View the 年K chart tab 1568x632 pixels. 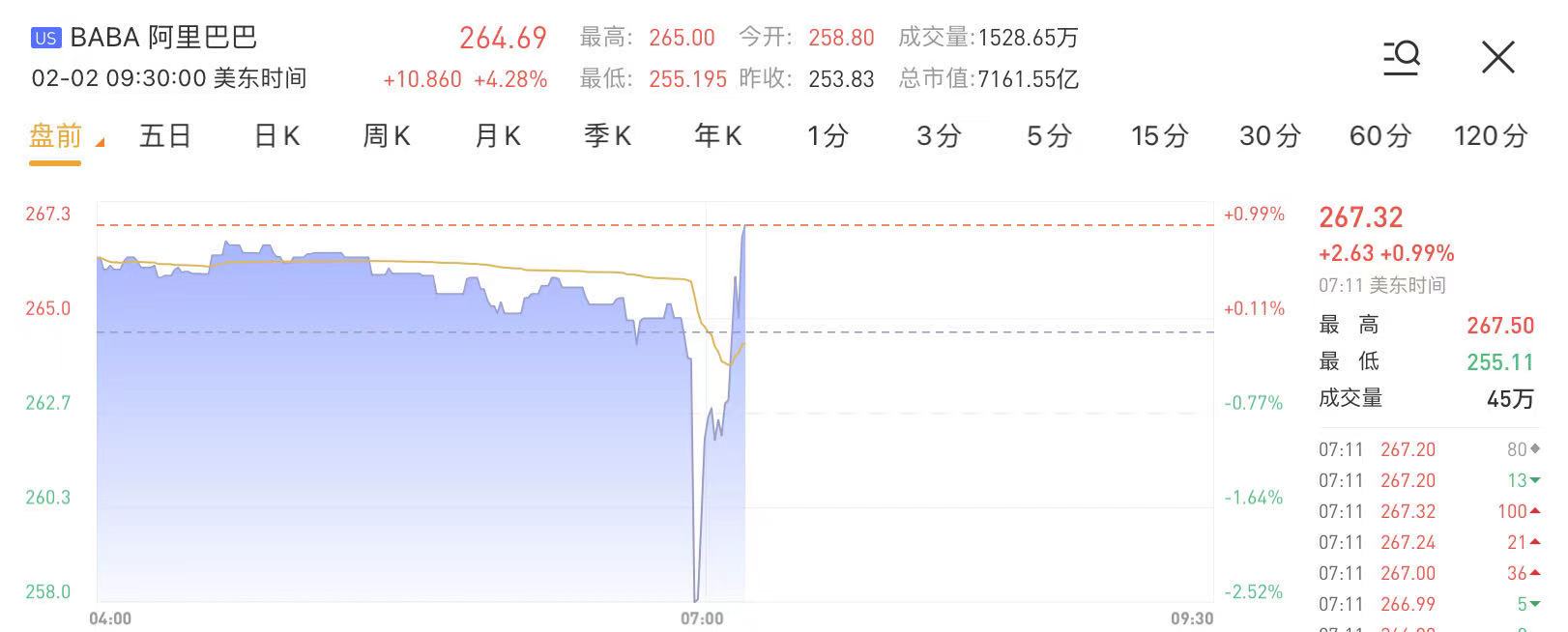click(718, 136)
